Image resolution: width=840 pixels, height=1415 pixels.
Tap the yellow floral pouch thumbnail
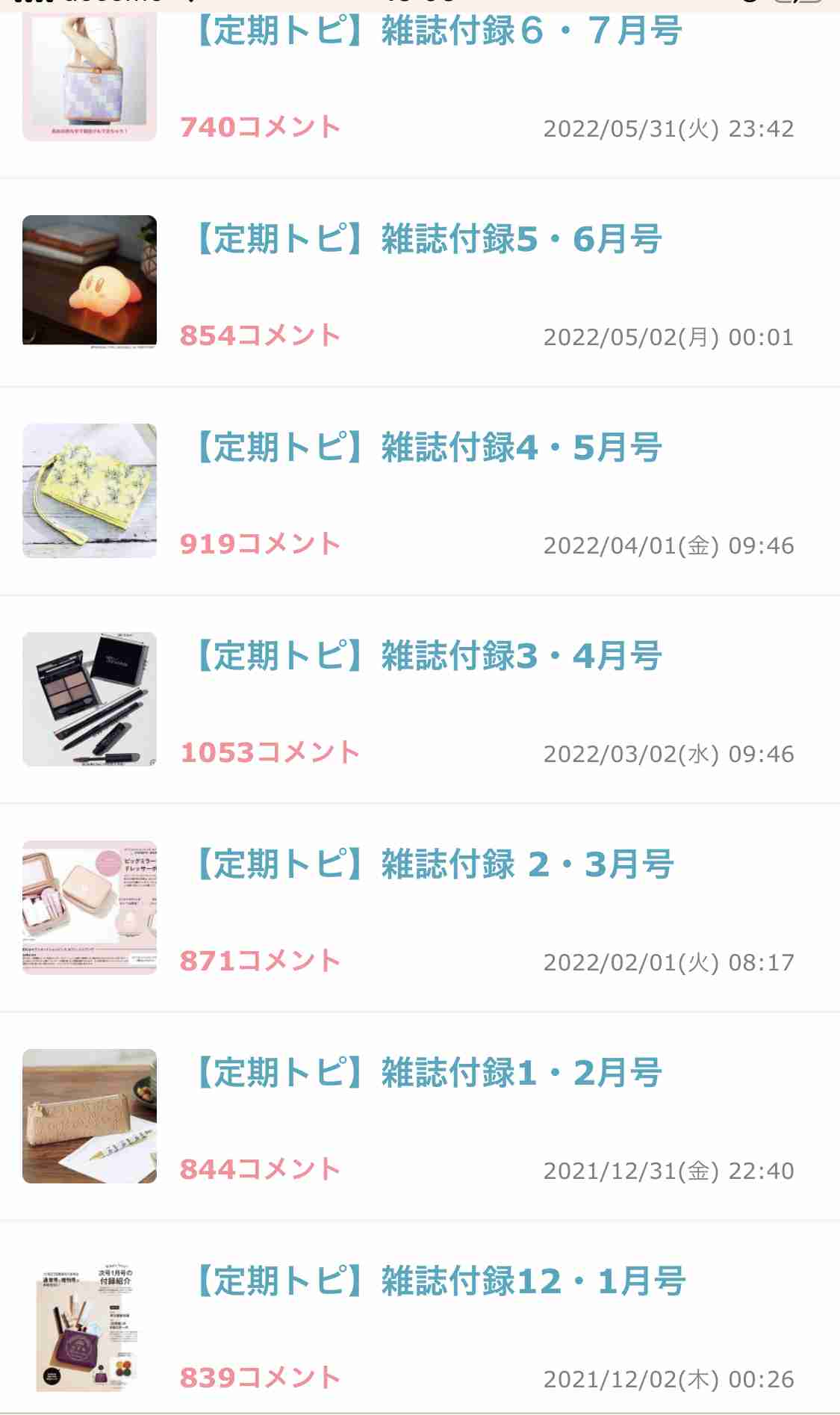point(88,489)
